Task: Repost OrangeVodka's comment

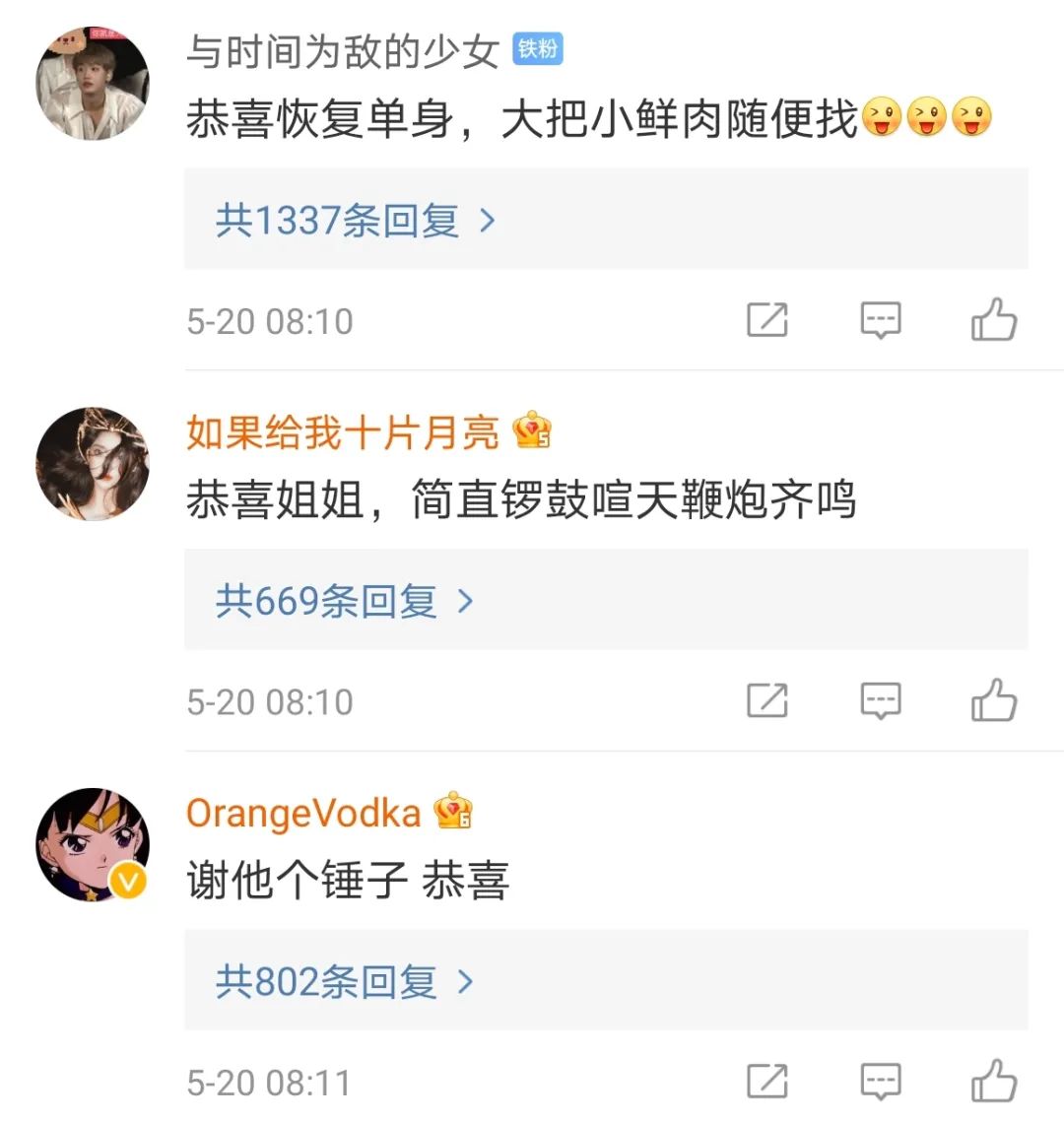Action: click(x=767, y=1082)
